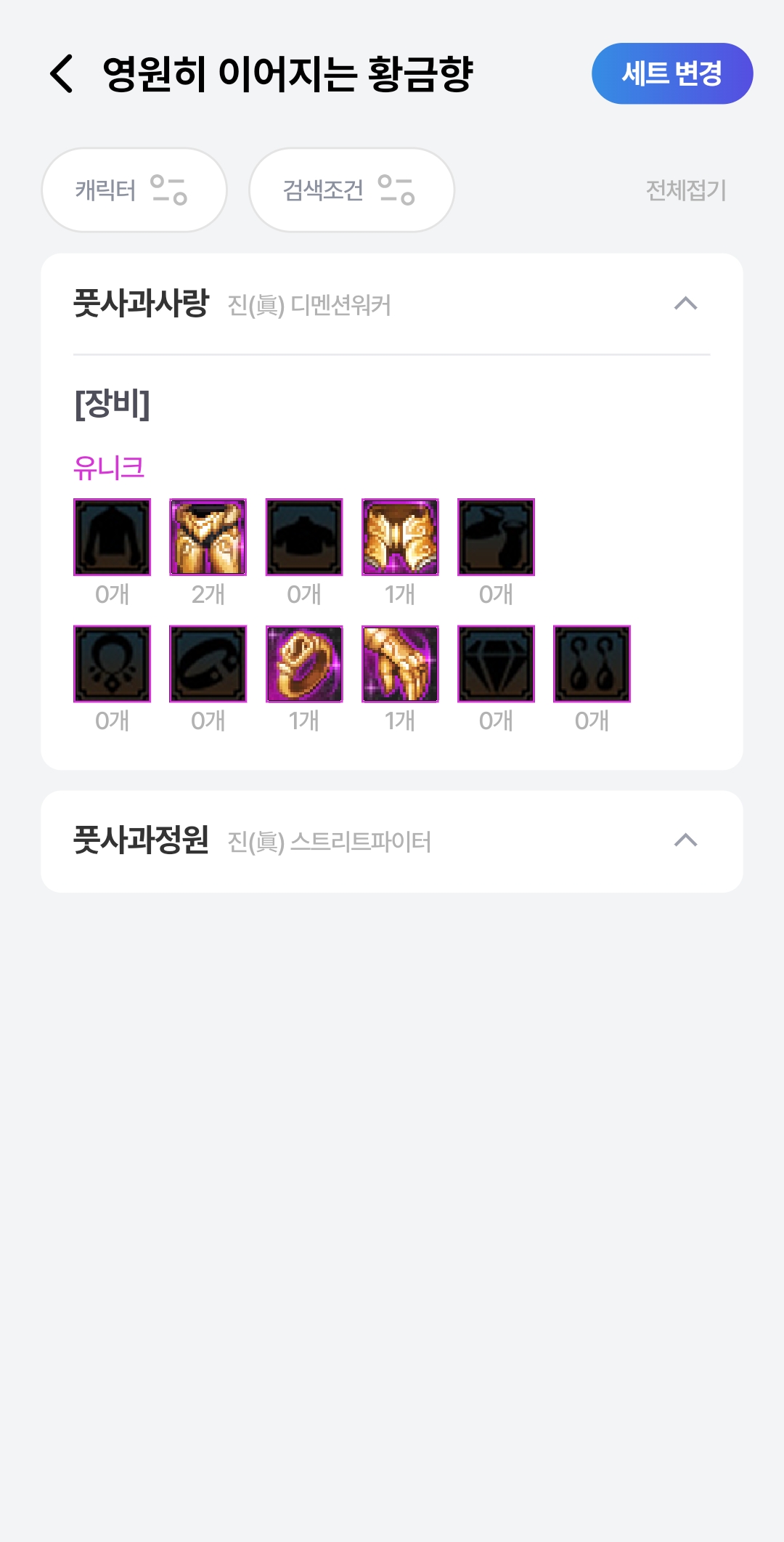Viewport: 784px width, 1542px height.
Task: Select the golden gauntlet item
Action: [x=400, y=664]
